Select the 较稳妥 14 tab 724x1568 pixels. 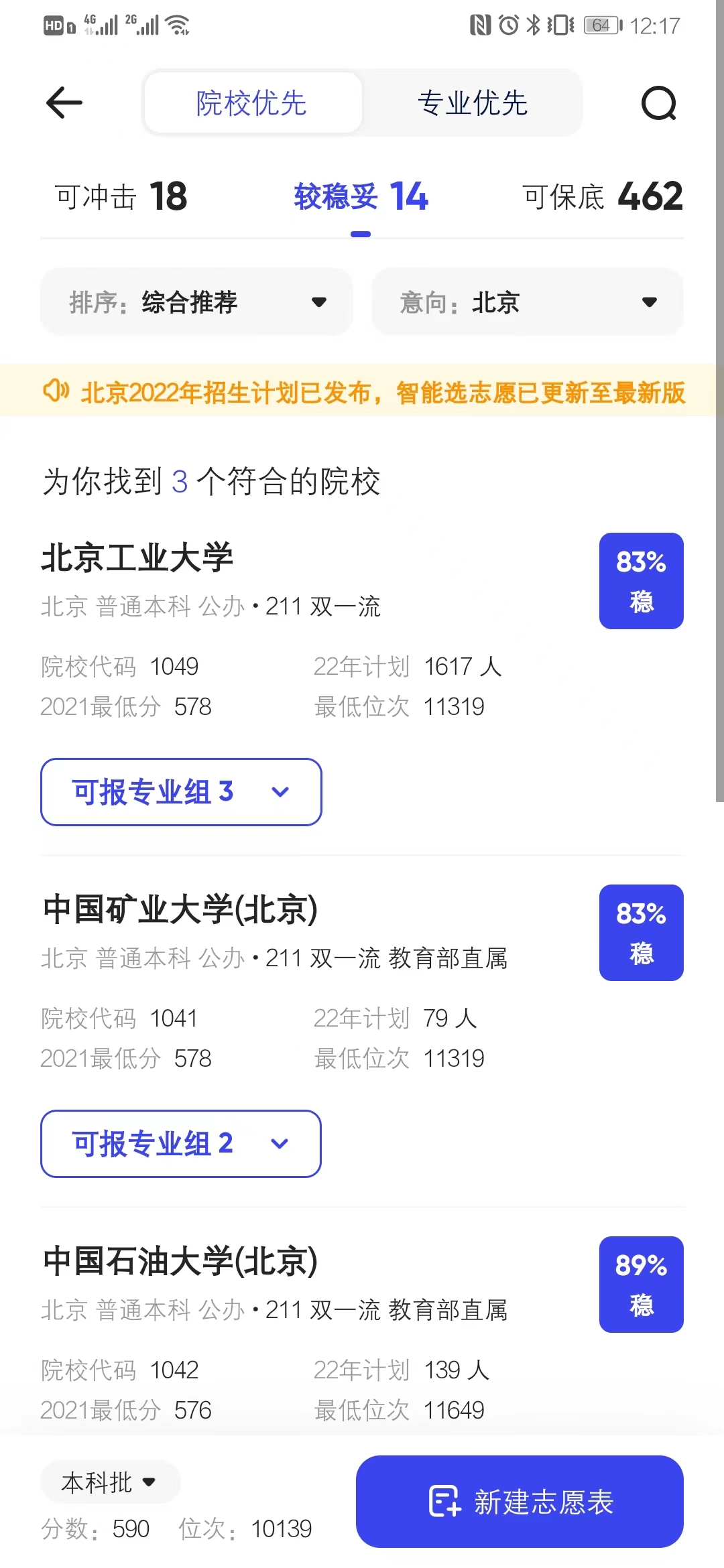coord(361,197)
